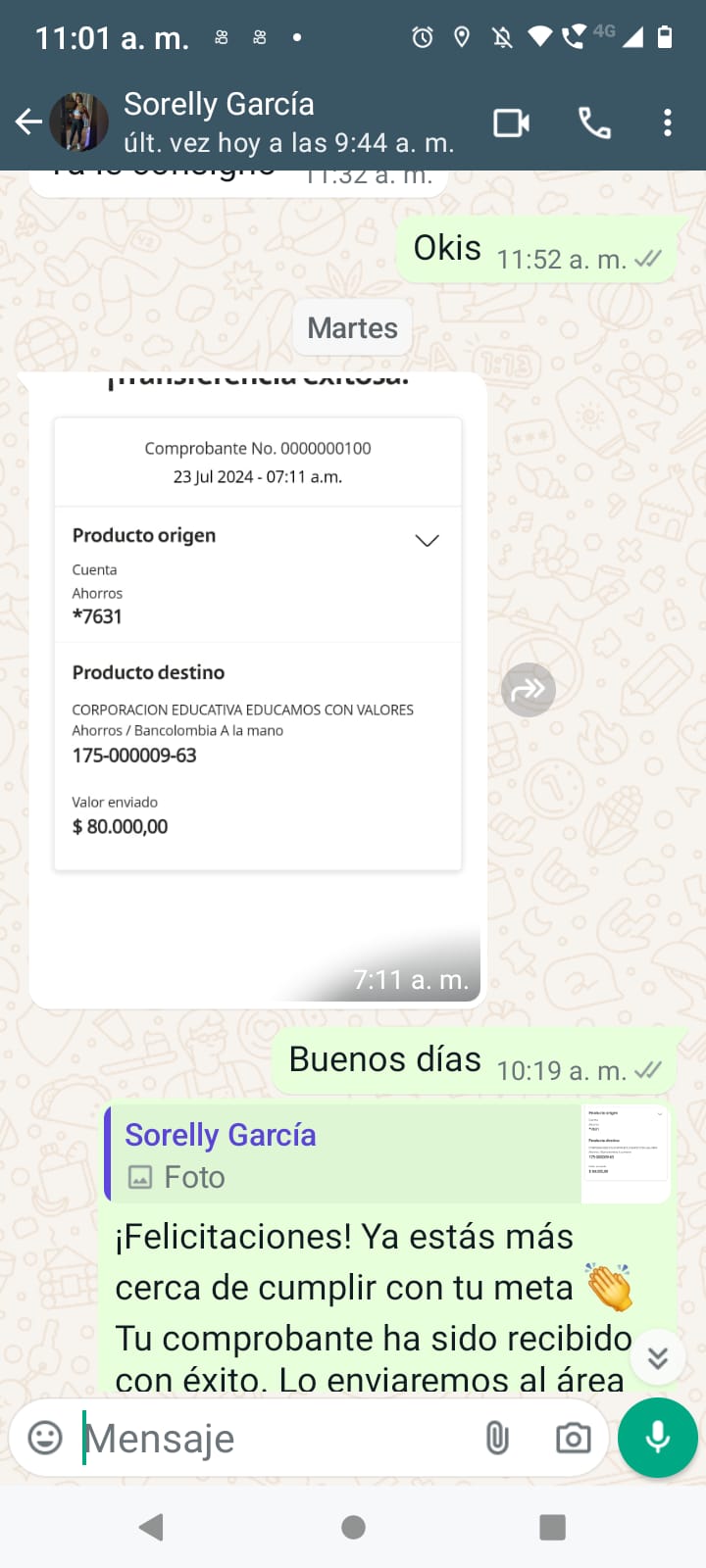Jump to the latest messages

pyautogui.click(x=657, y=1356)
